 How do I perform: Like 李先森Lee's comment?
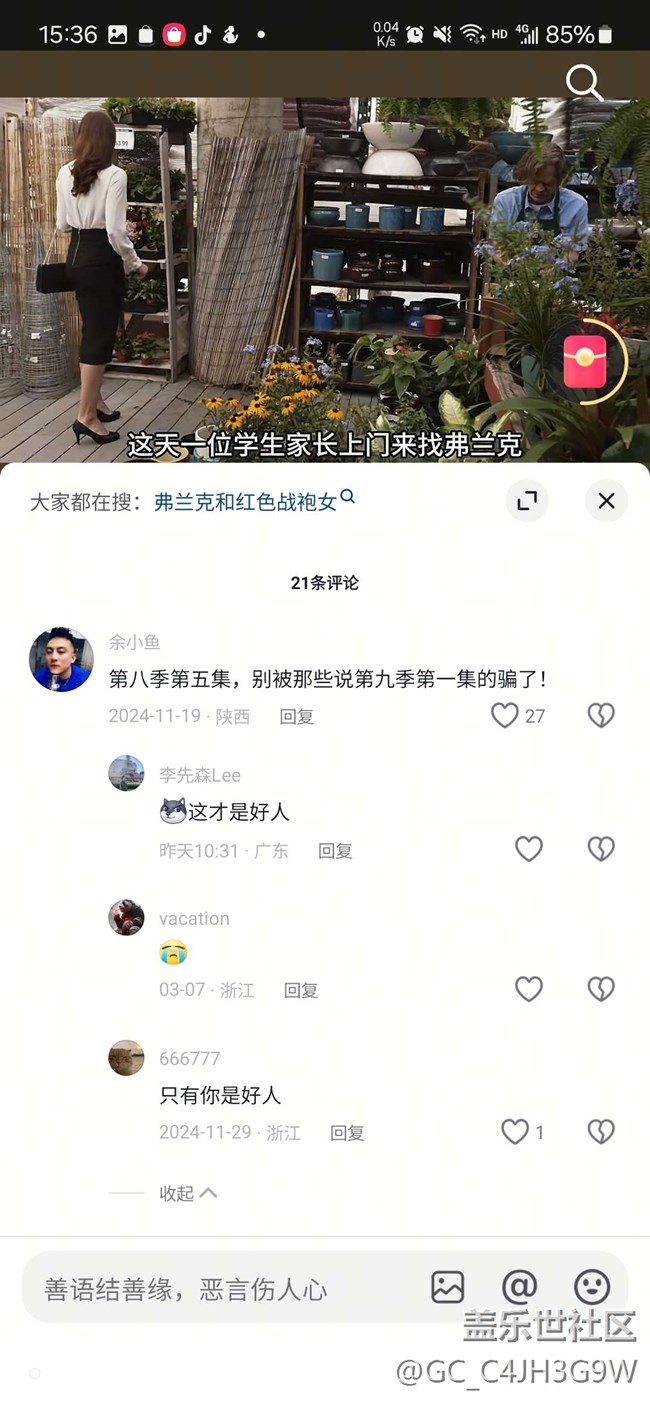(x=529, y=849)
